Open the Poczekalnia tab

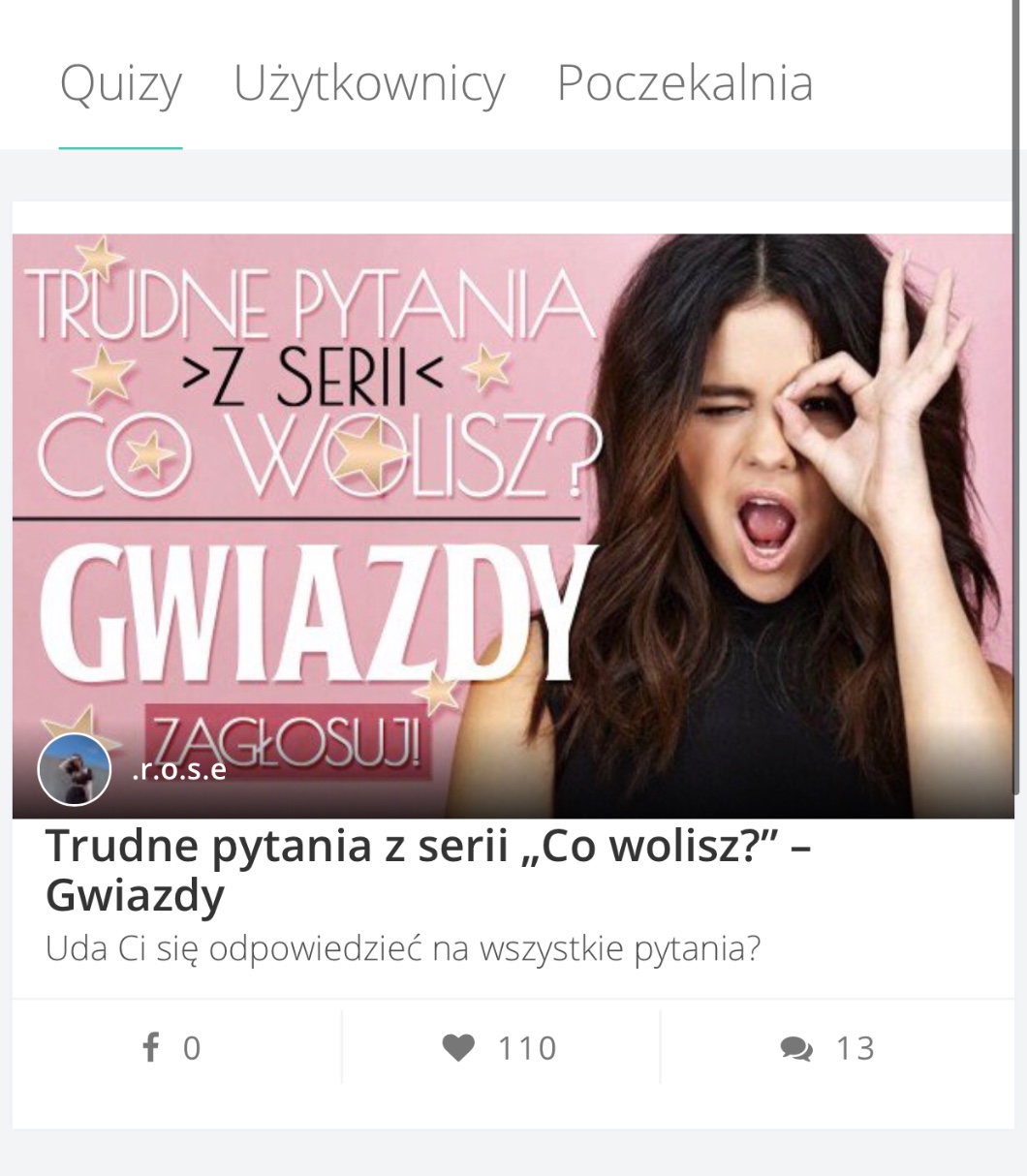[x=684, y=84]
